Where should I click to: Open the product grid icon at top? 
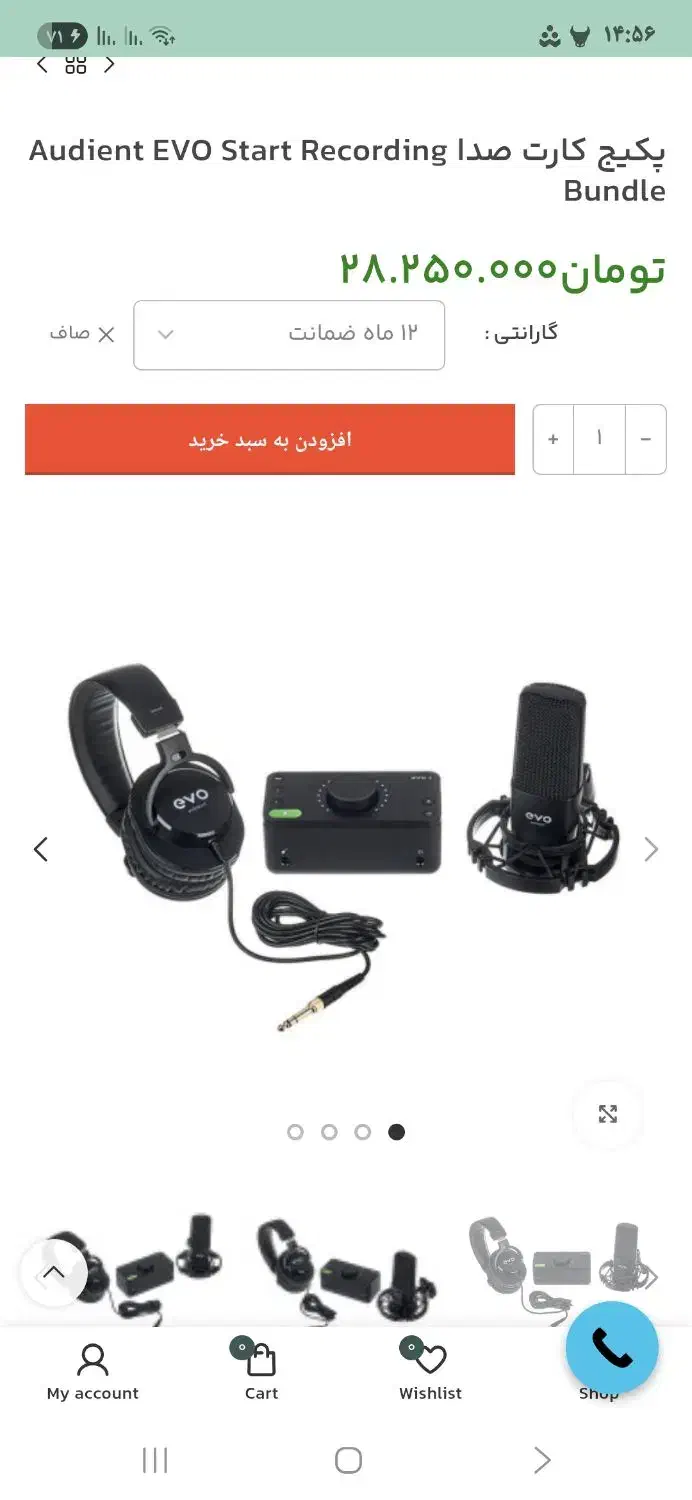(76, 66)
